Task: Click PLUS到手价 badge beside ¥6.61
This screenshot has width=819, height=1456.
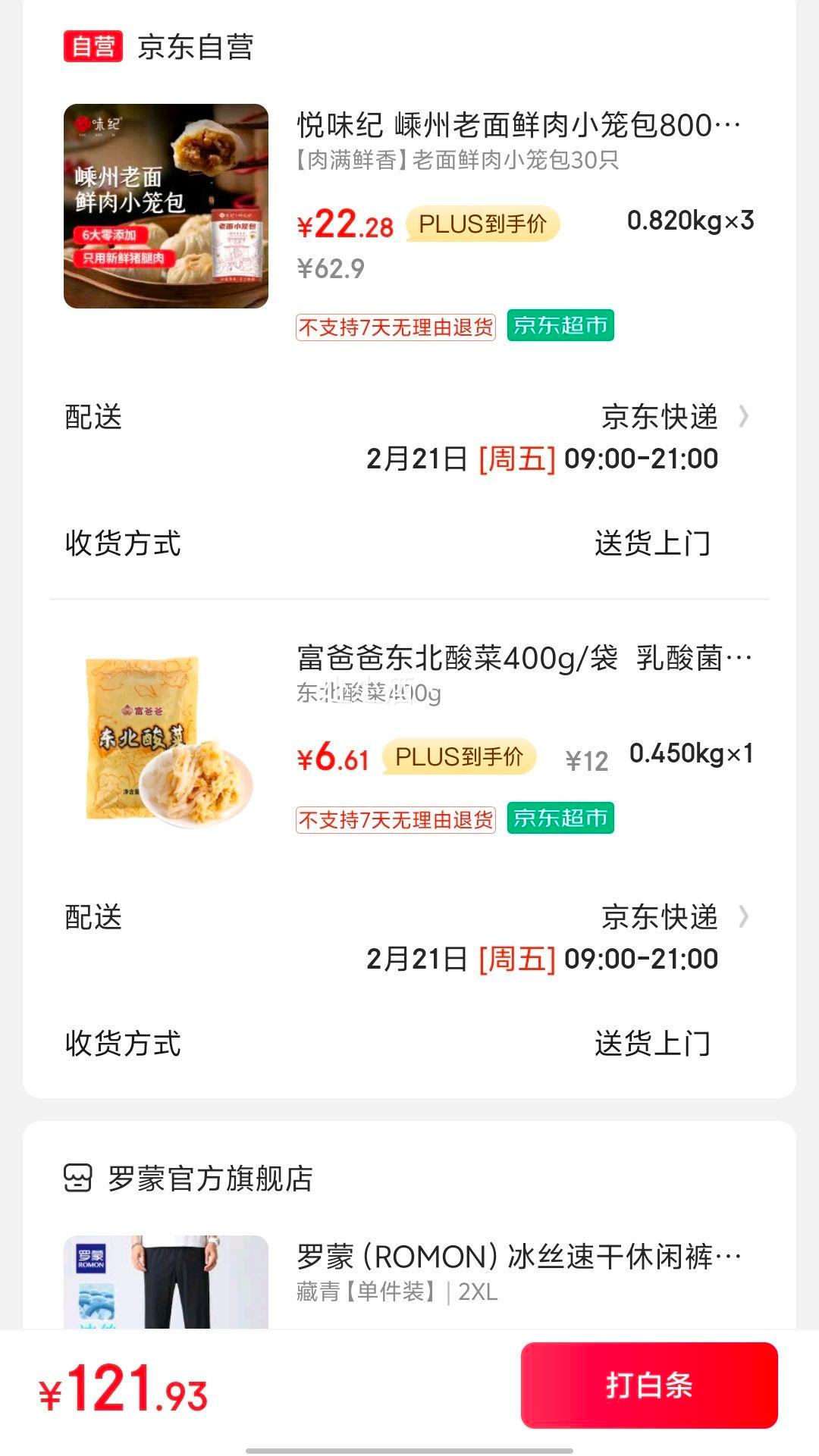Action: pos(459,757)
